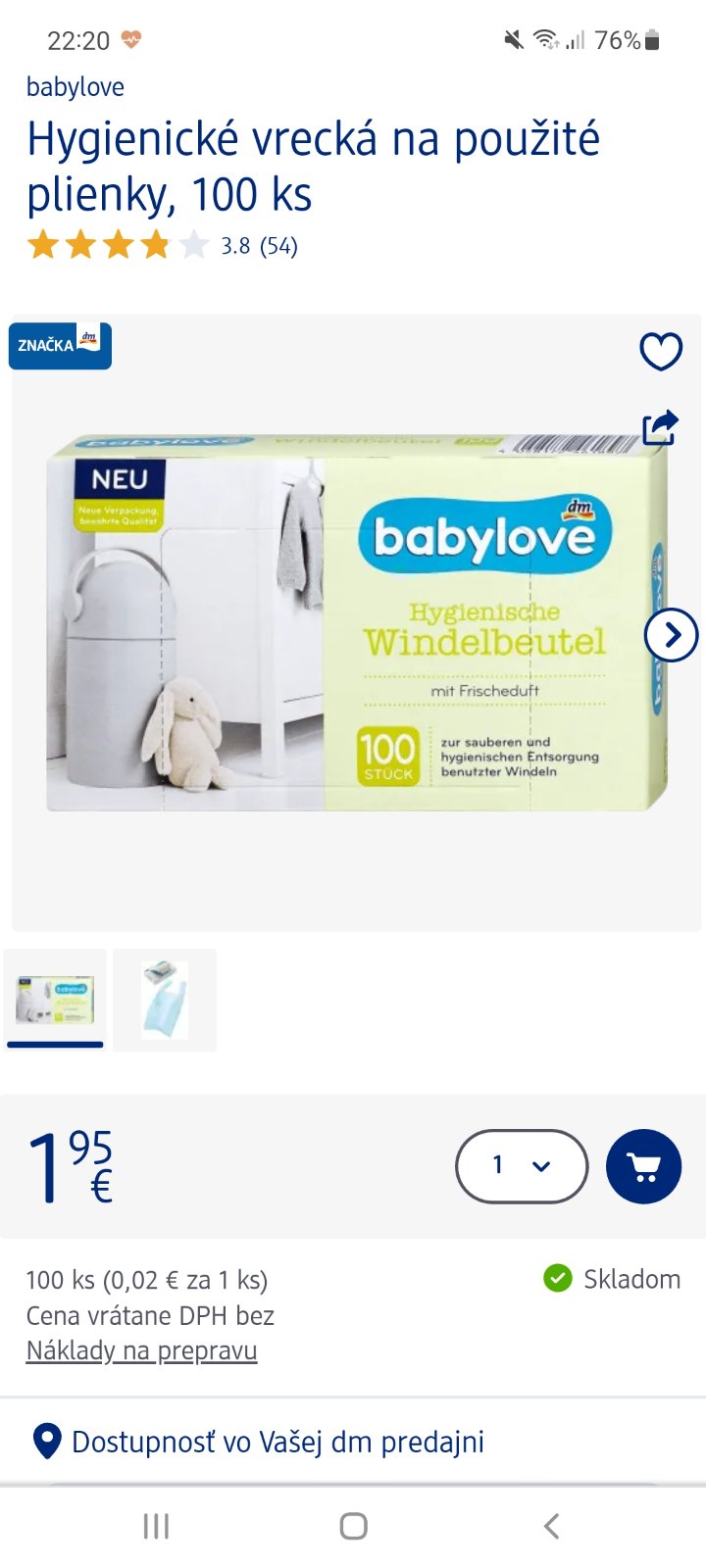Viewport: 706px width, 1568px height.
Task: Open the babylove brand link
Action: click(x=76, y=87)
